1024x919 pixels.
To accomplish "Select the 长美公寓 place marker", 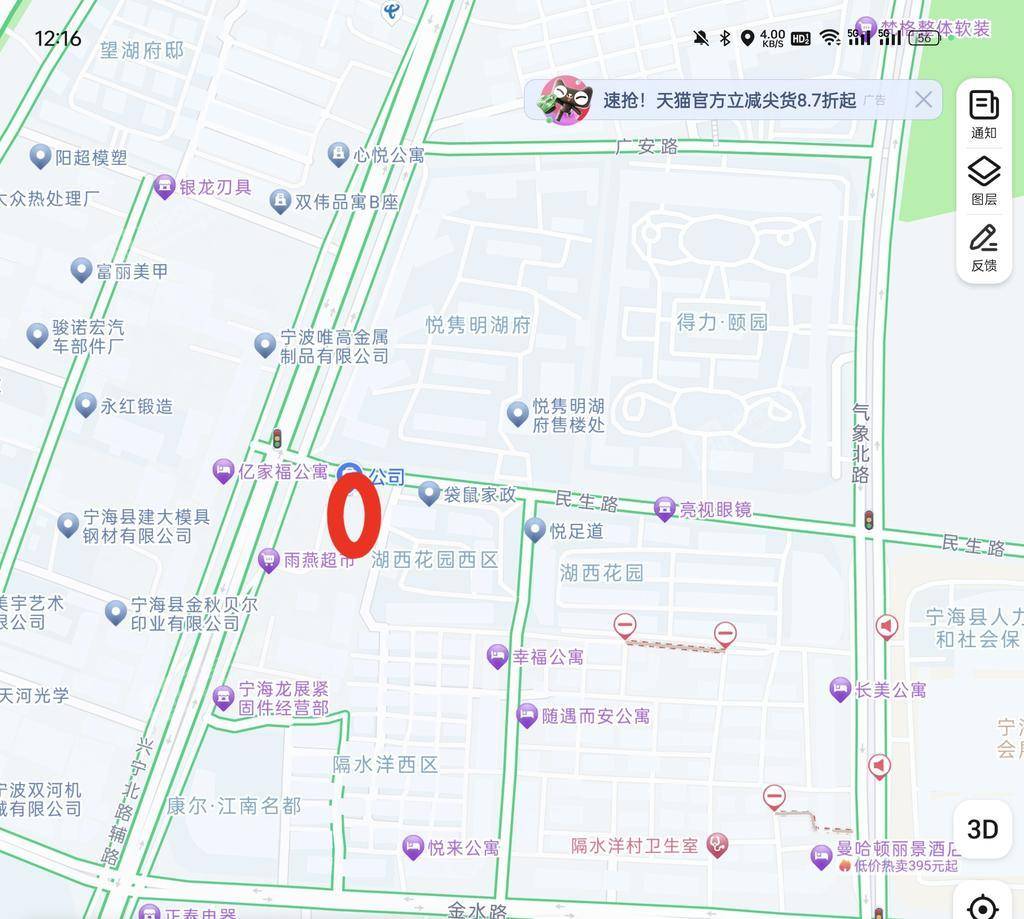I will 840,689.
